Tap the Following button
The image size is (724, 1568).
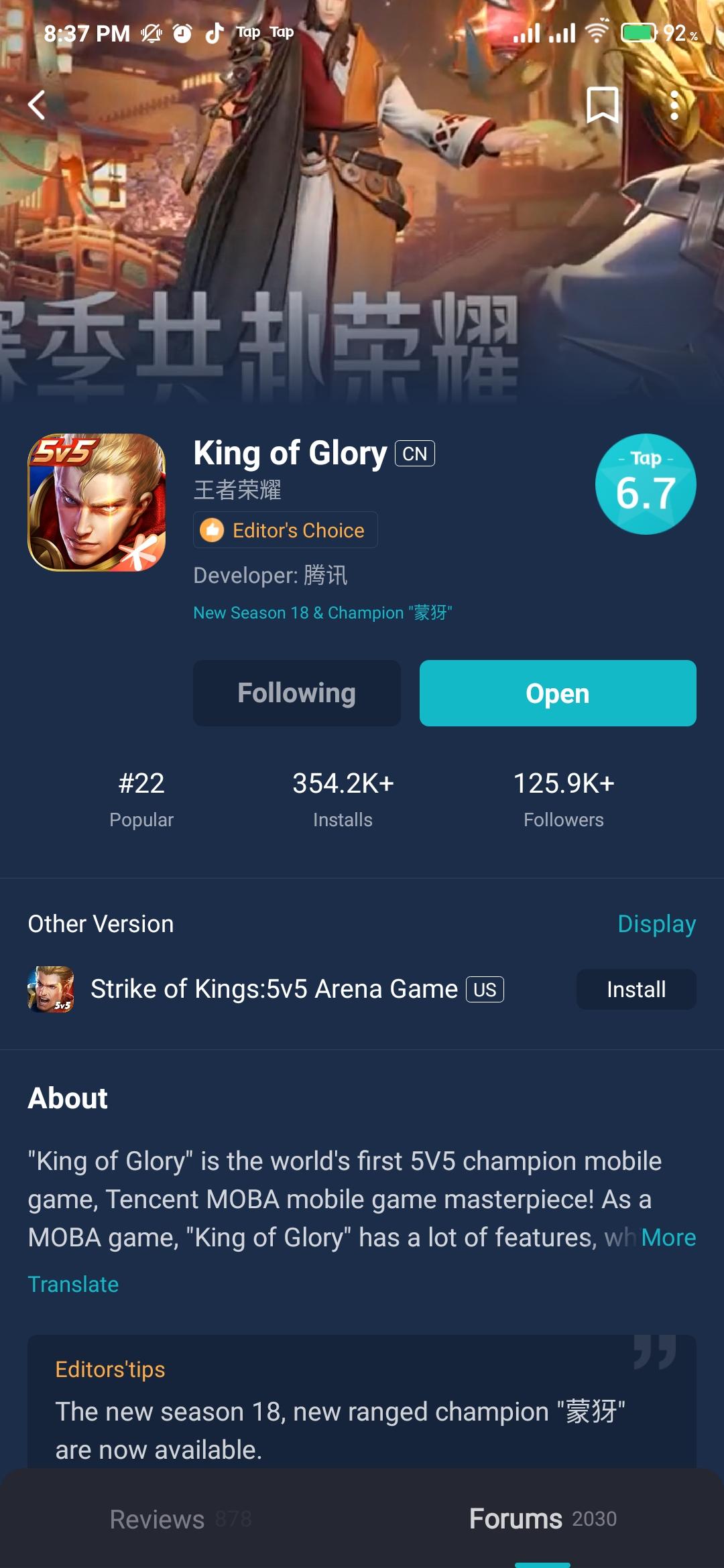point(296,693)
